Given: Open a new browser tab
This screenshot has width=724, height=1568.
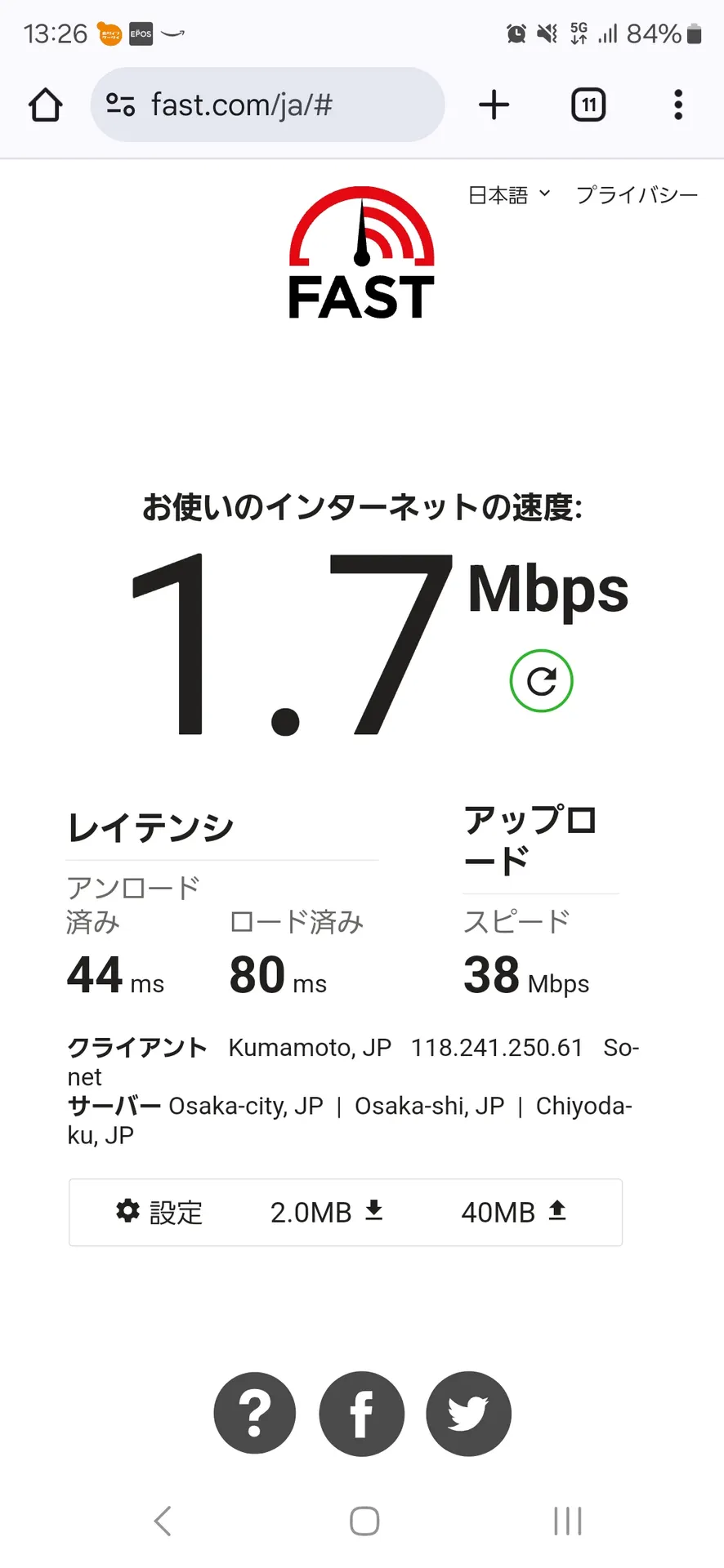Looking at the screenshot, I should 494,105.
